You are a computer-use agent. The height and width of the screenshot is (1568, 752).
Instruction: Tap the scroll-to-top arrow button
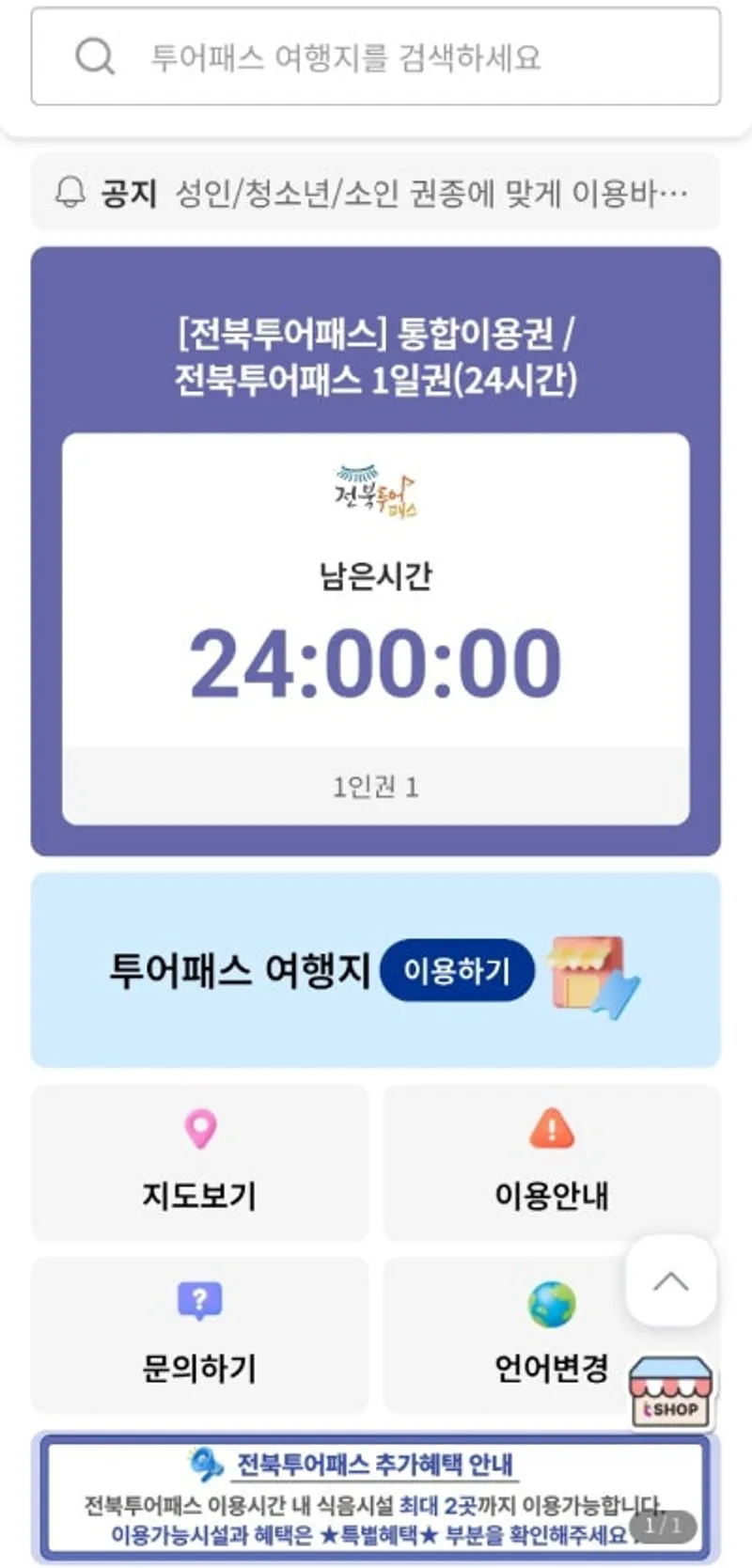(x=670, y=1281)
